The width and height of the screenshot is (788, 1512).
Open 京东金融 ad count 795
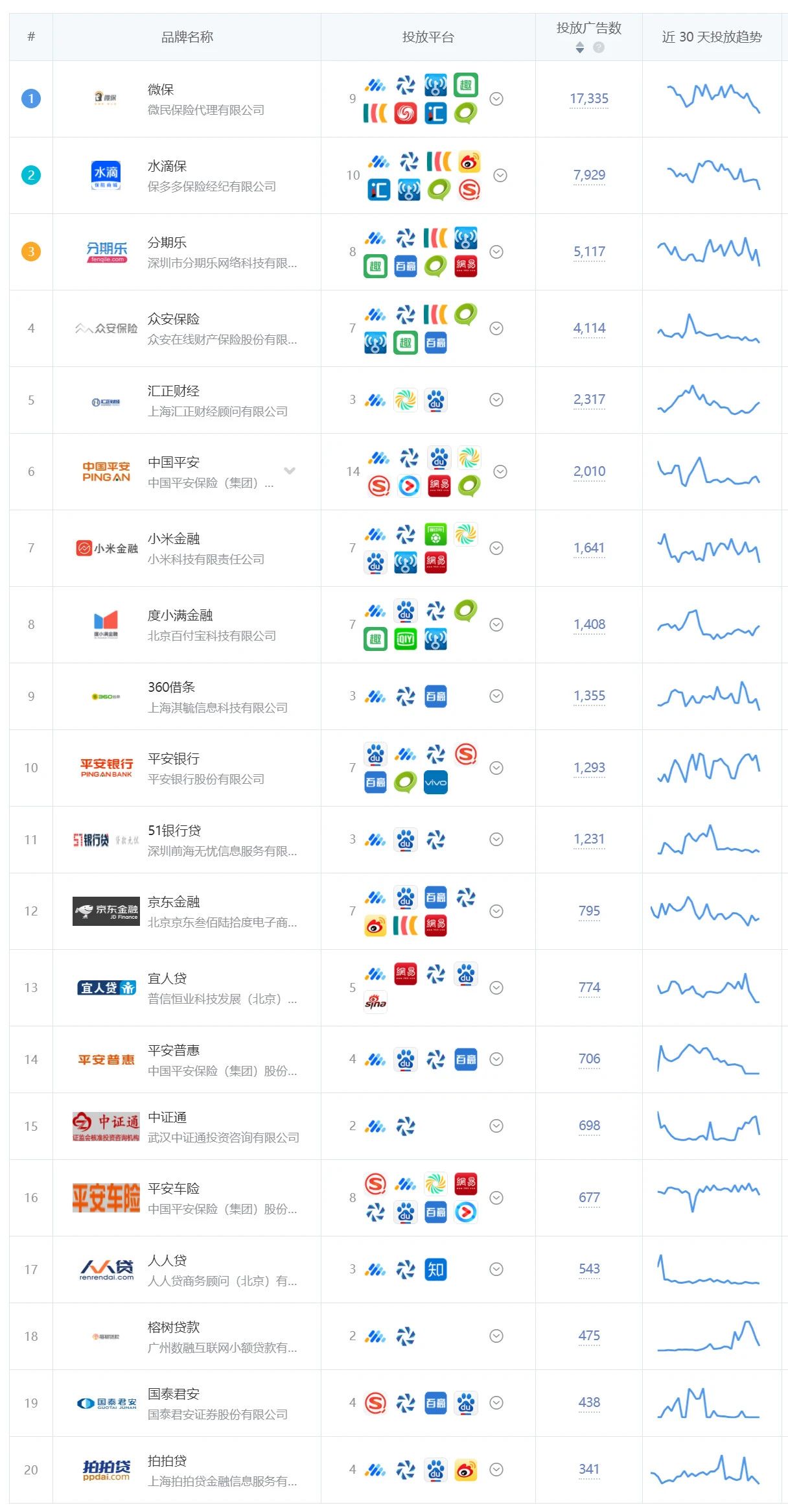point(588,911)
